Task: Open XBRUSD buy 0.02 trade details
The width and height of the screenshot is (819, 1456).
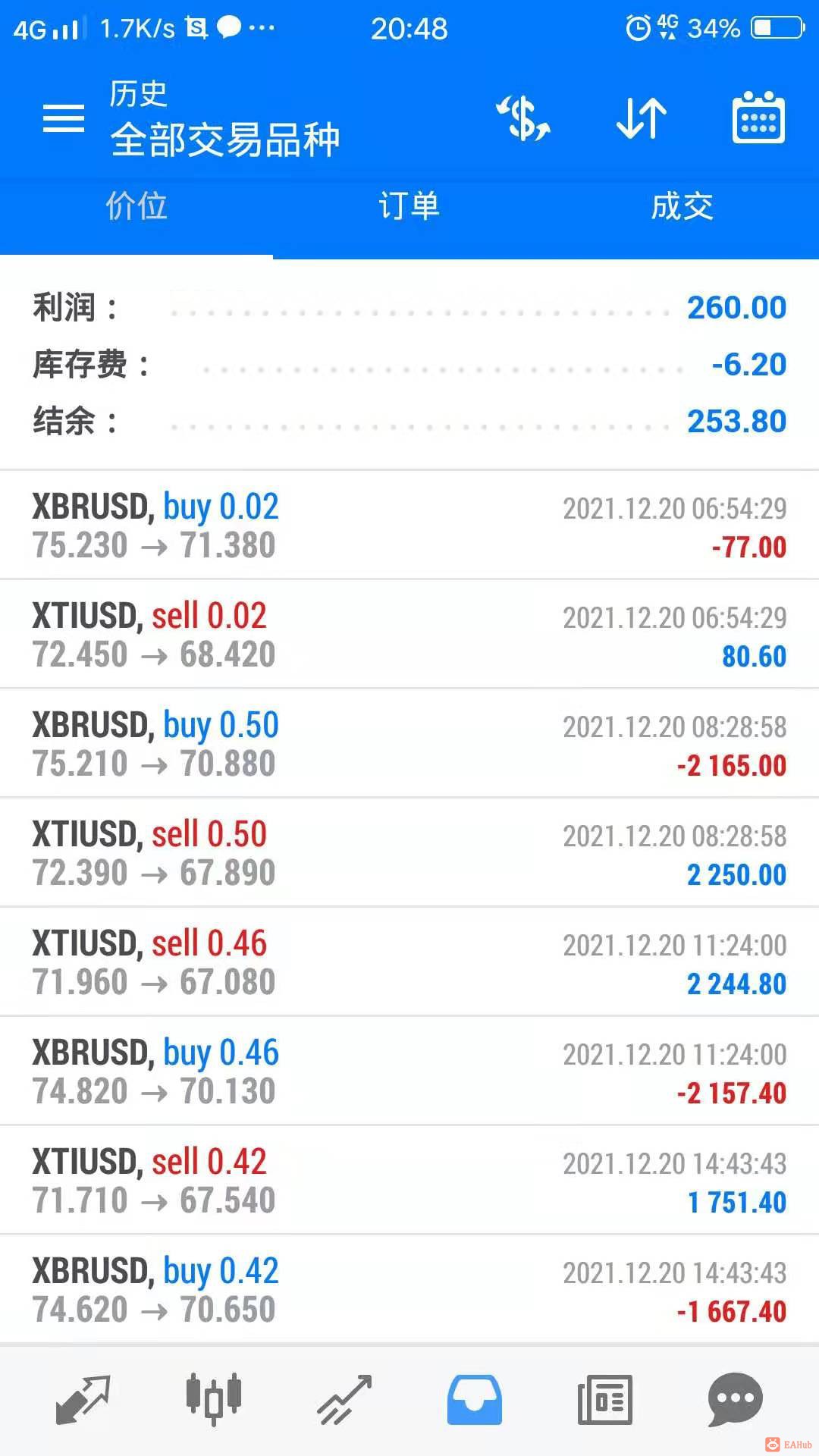Action: tap(409, 526)
